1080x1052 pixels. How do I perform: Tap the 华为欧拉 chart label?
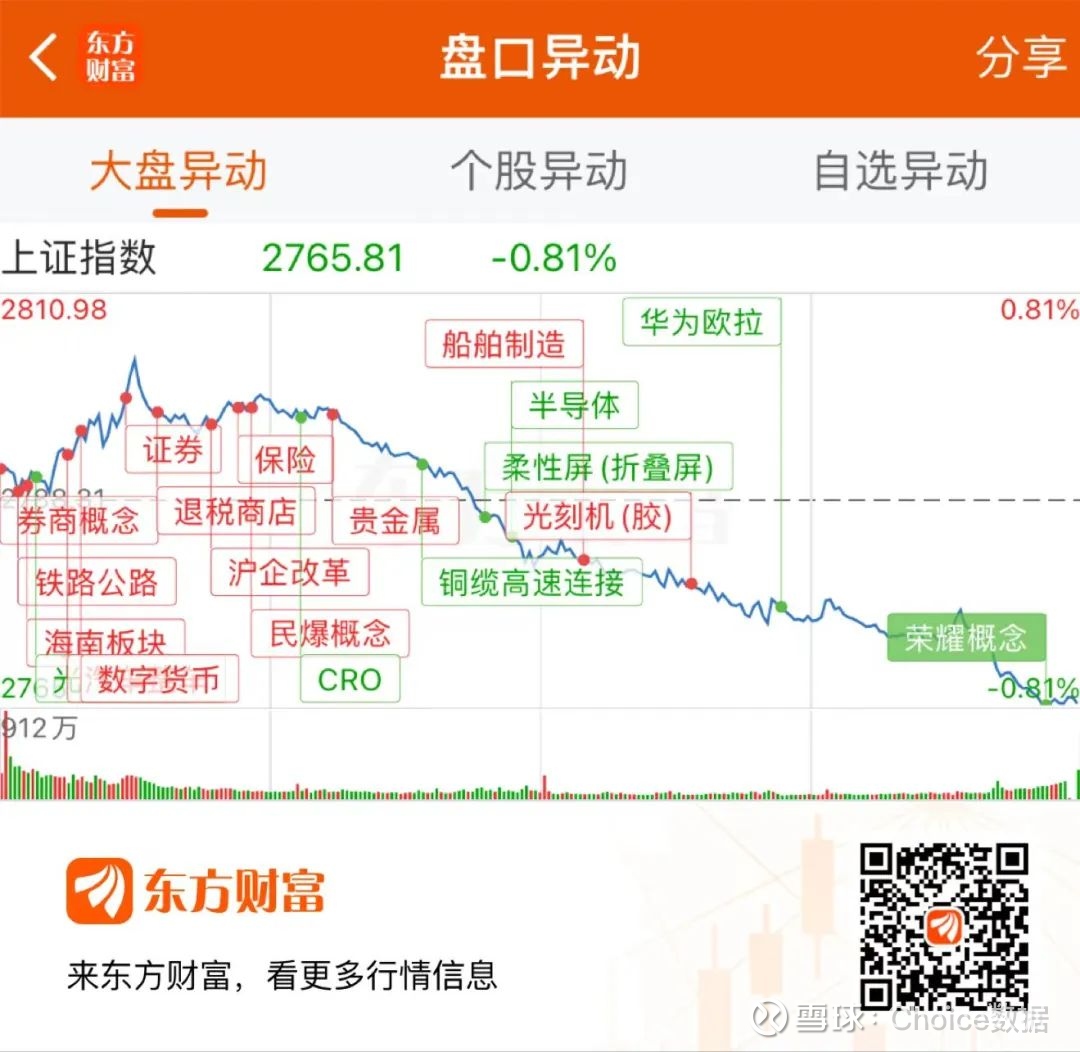click(x=701, y=322)
